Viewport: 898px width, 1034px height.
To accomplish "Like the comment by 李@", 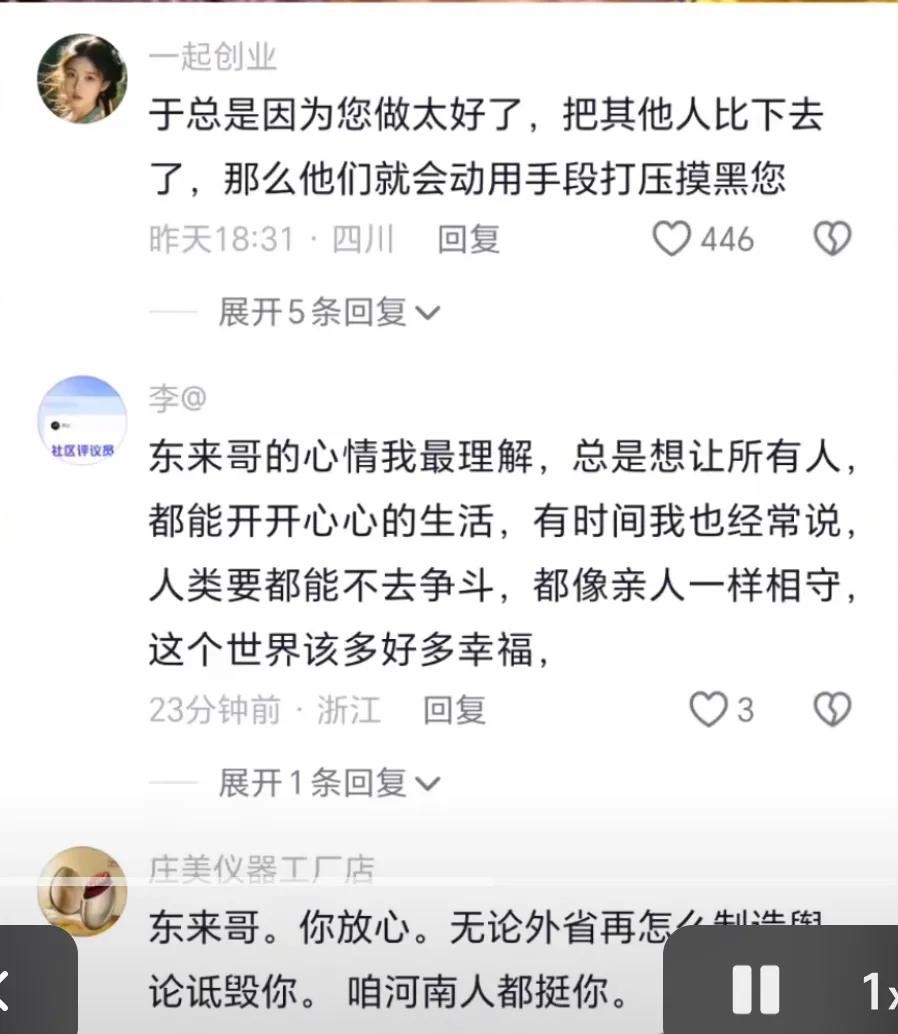I will pyautogui.click(x=708, y=710).
